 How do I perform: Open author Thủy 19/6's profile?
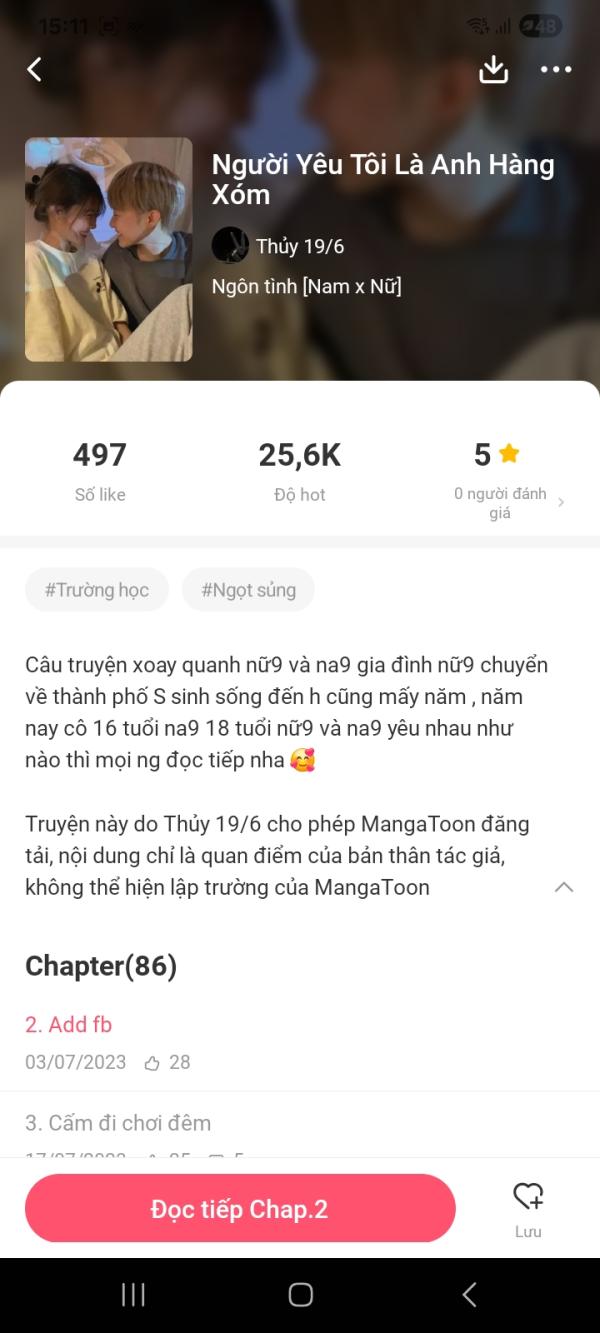(x=280, y=246)
